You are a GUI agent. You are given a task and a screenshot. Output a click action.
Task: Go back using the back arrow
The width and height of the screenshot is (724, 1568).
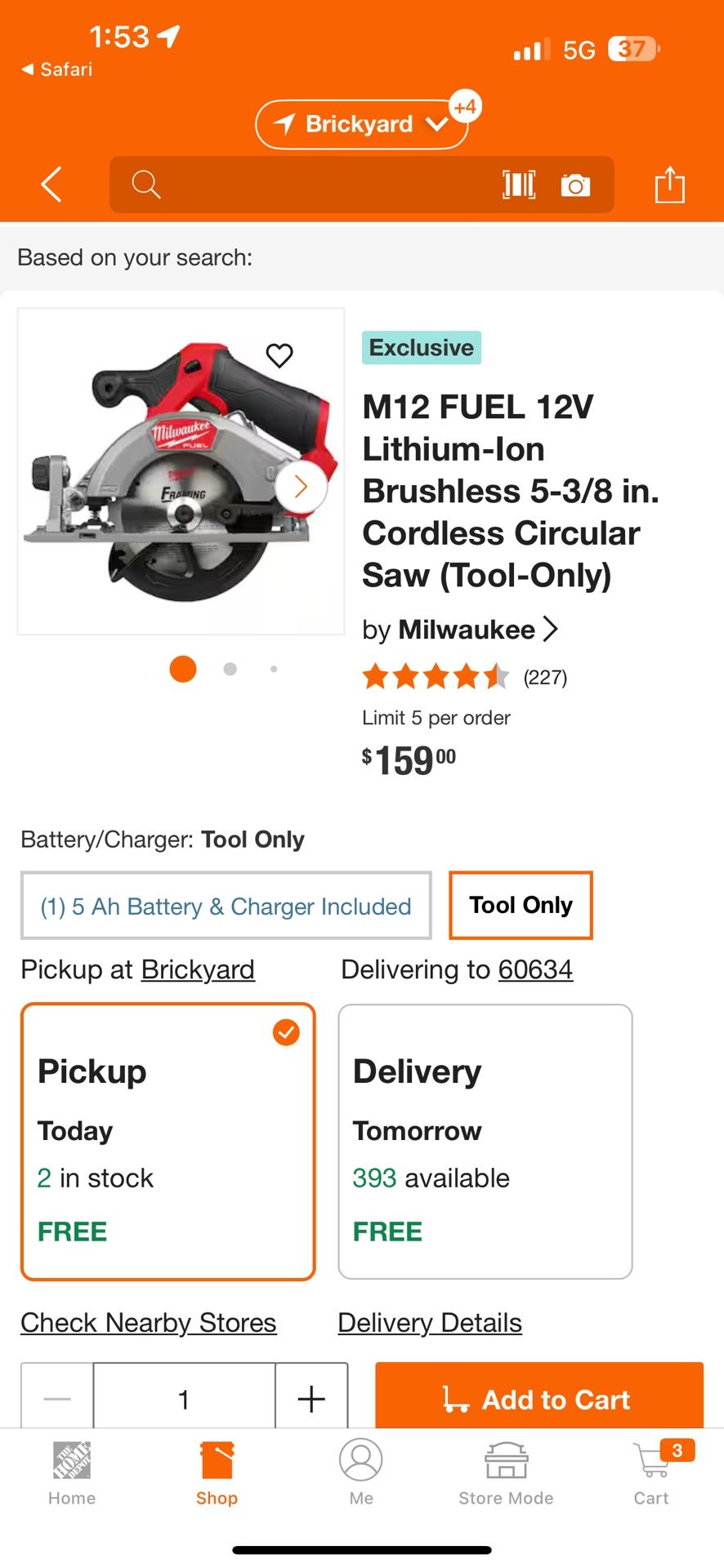(x=51, y=185)
